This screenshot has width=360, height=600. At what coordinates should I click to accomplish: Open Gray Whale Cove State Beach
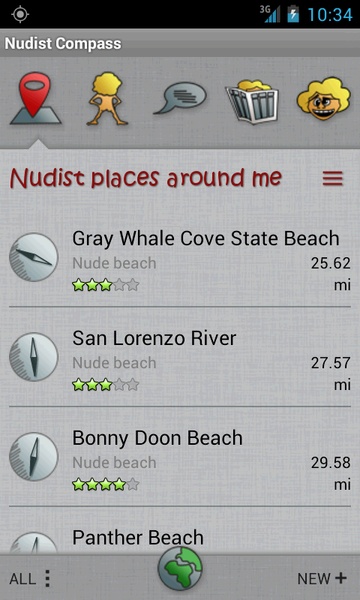(x=180, y=260)
